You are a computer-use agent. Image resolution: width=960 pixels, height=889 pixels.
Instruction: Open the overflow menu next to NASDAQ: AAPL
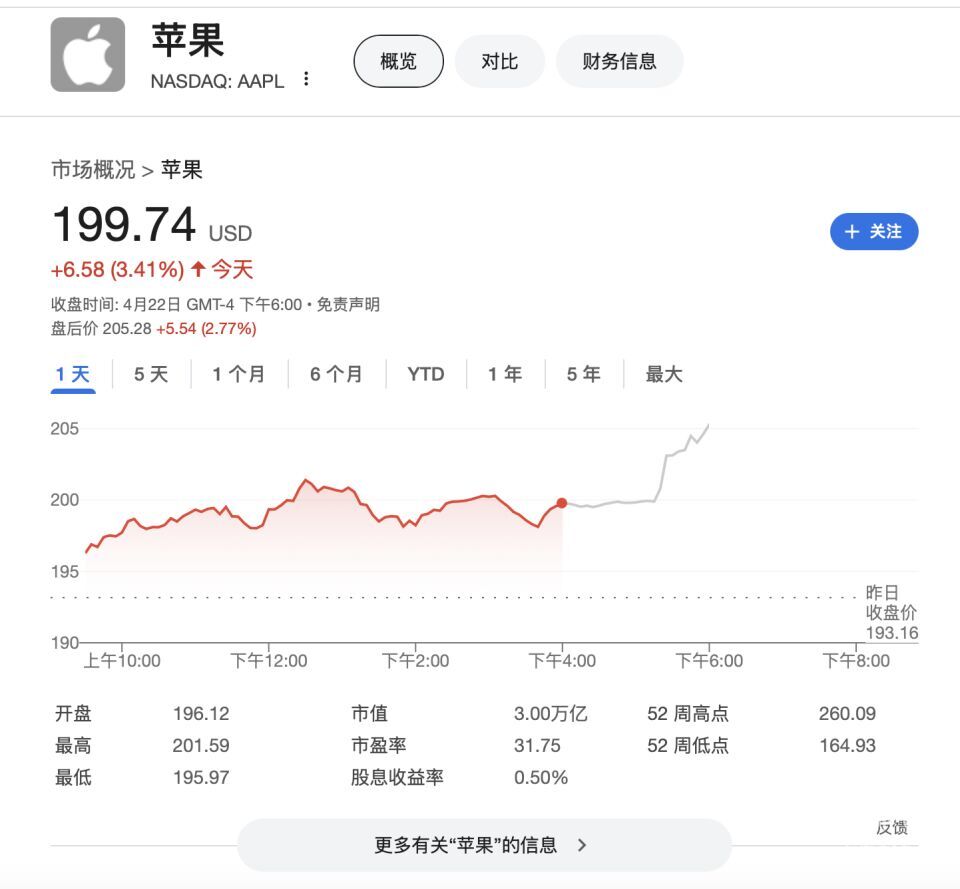coord(306,79)
